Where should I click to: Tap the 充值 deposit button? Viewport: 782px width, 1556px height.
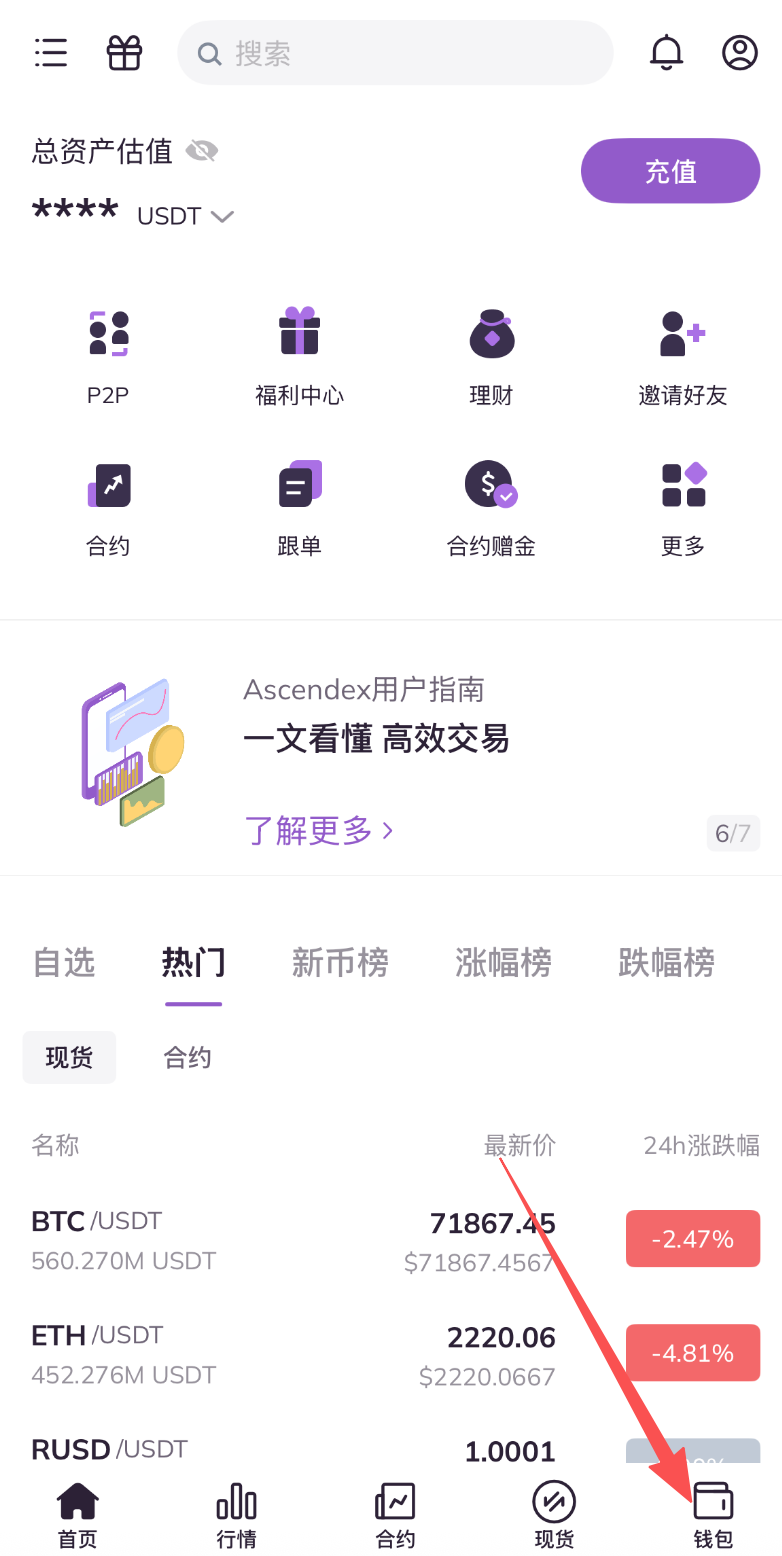(670, 171)
